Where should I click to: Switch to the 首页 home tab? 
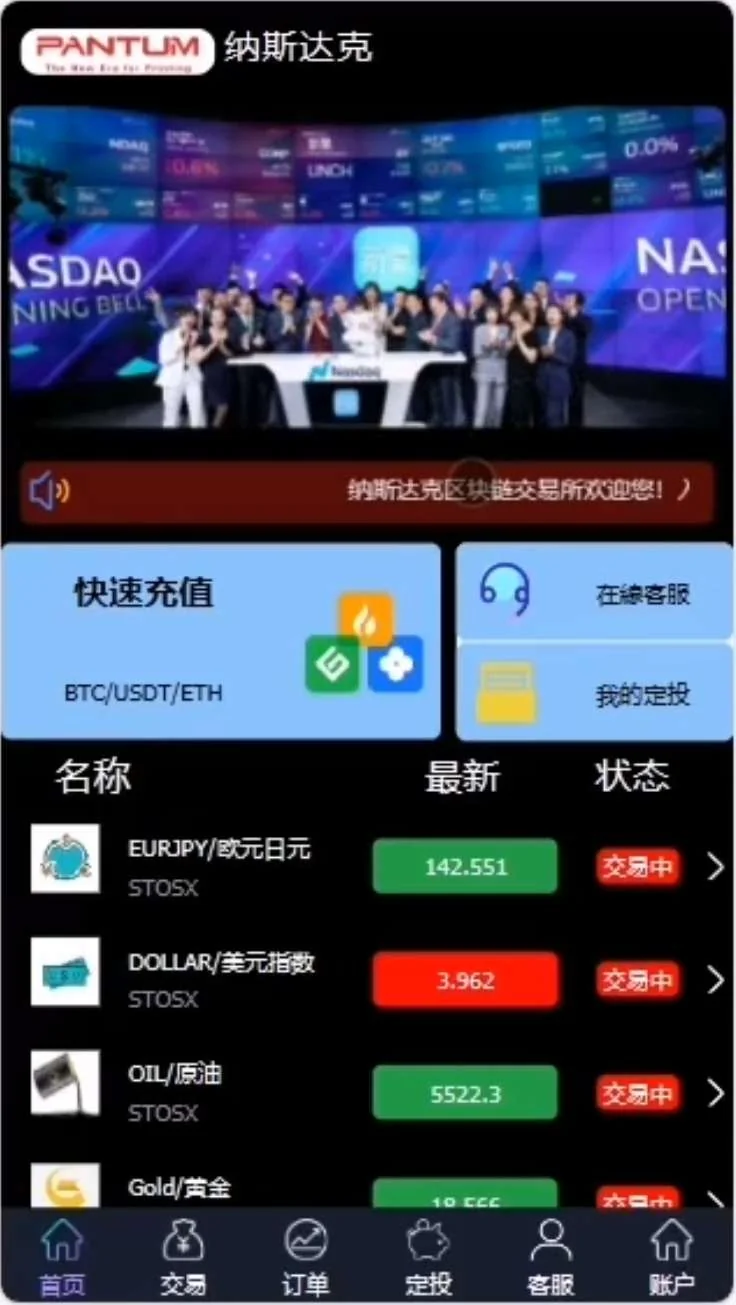click(62, 1258)
